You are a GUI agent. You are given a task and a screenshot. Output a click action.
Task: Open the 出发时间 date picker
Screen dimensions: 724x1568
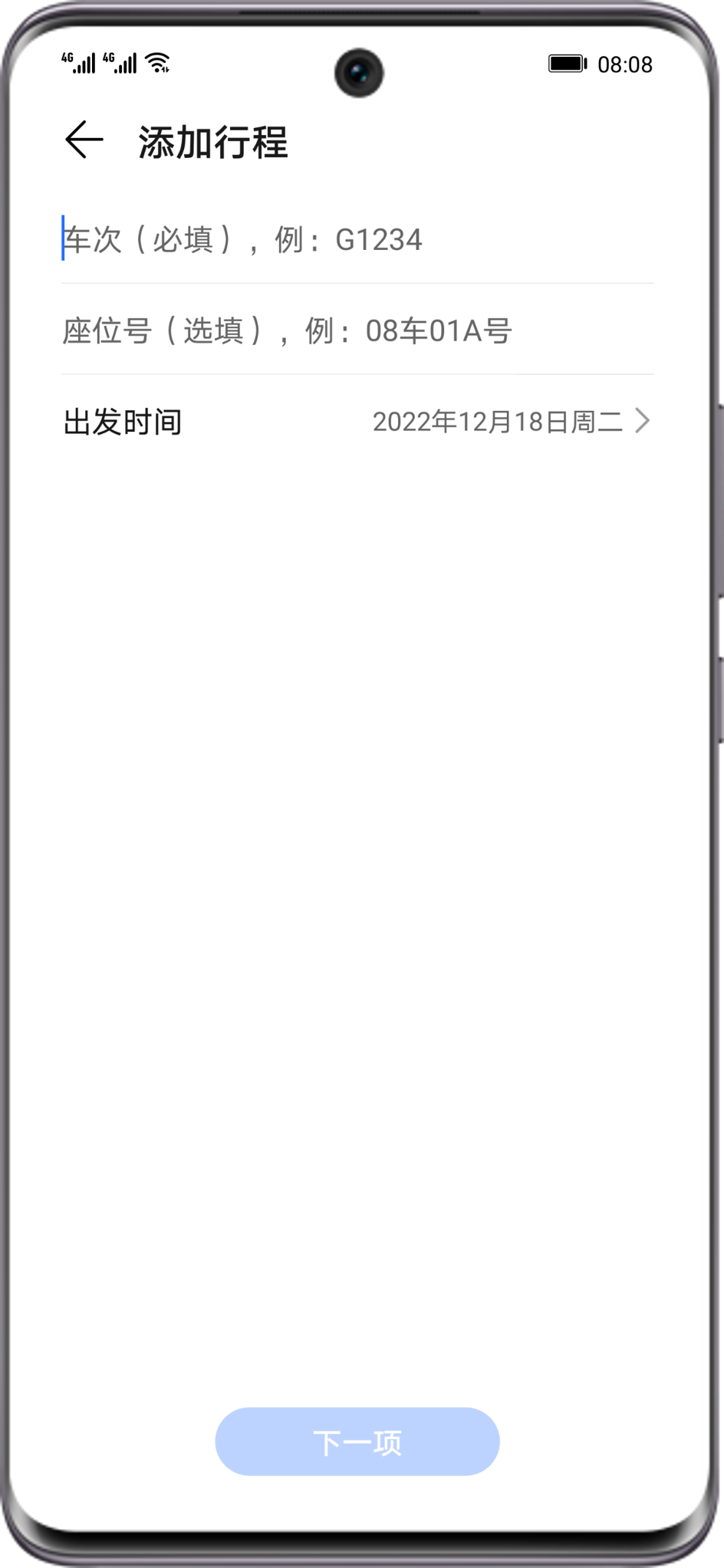pos(357,422)
